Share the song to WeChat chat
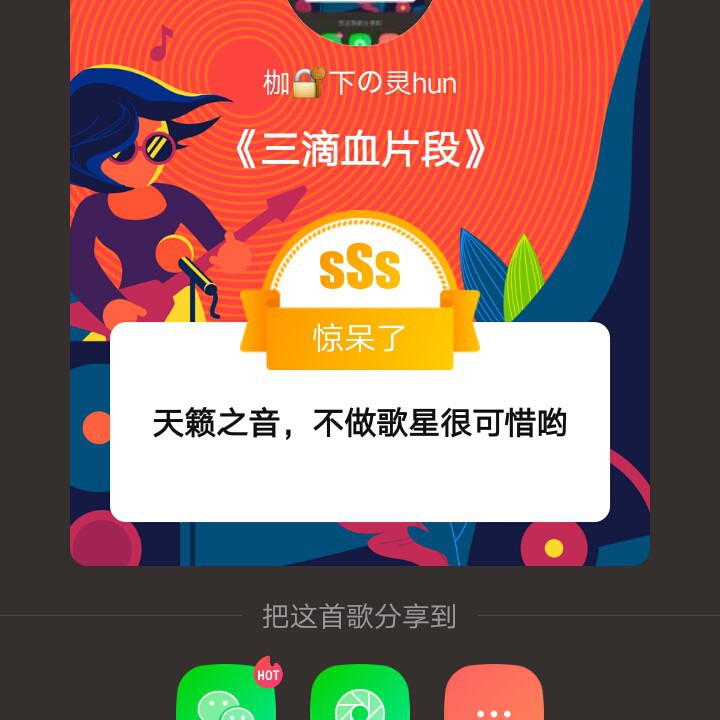Screen dimensions: 720x720 tap(226, 692)
